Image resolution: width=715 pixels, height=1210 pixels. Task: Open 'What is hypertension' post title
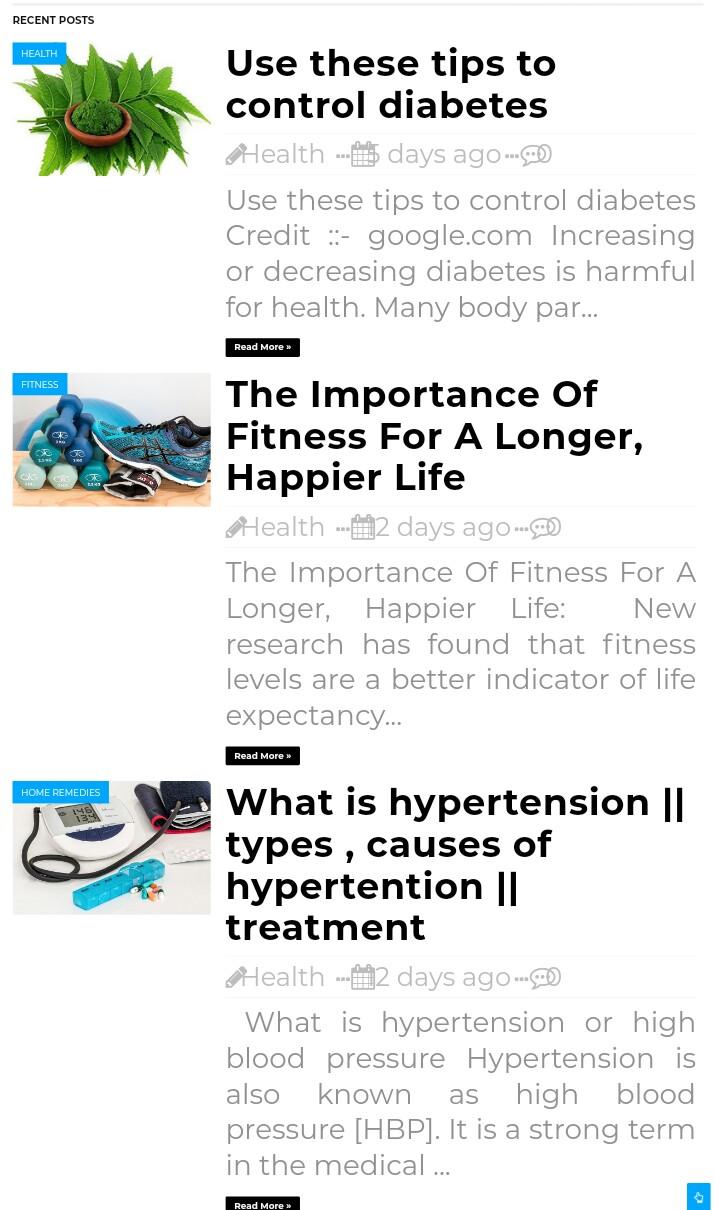click(x=455, y=864)
